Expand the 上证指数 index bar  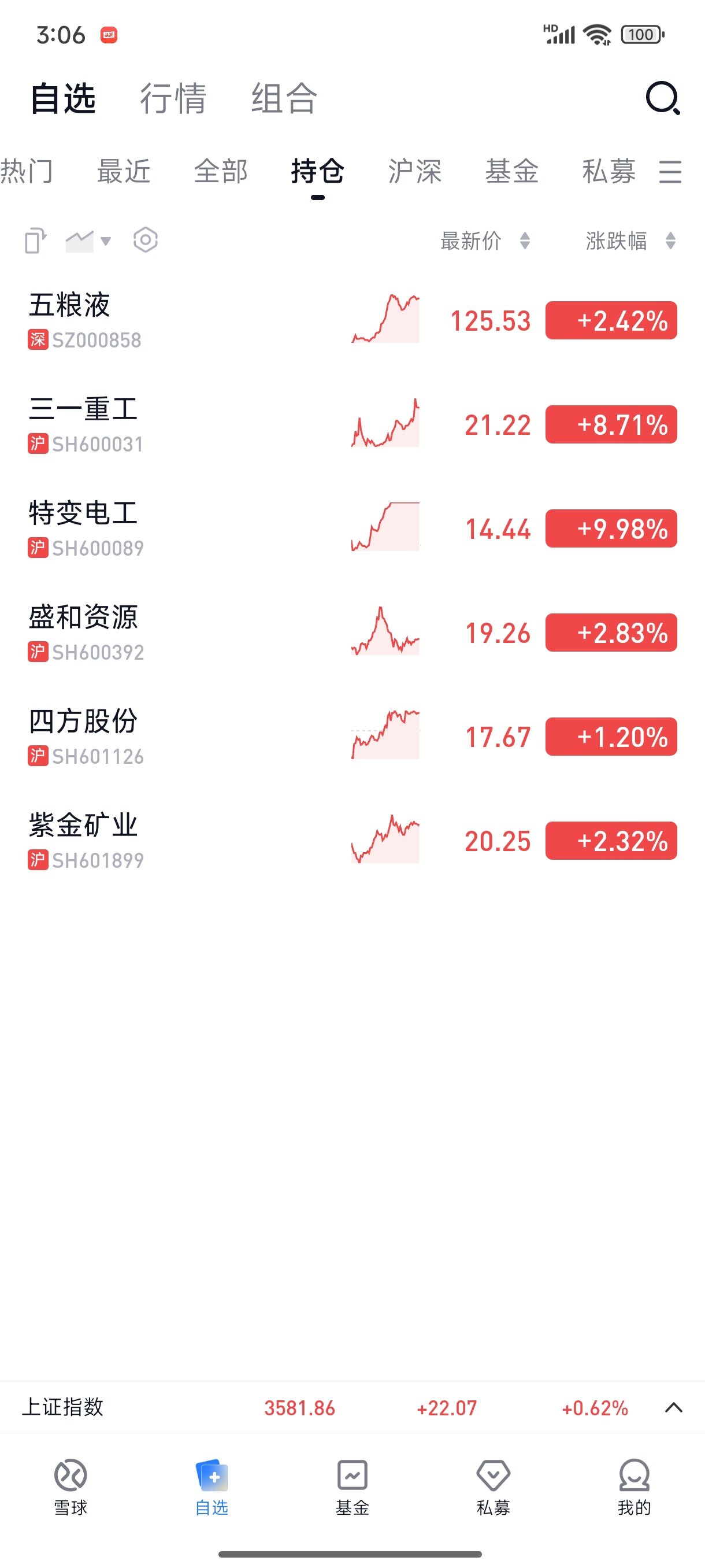[673, 1407]
